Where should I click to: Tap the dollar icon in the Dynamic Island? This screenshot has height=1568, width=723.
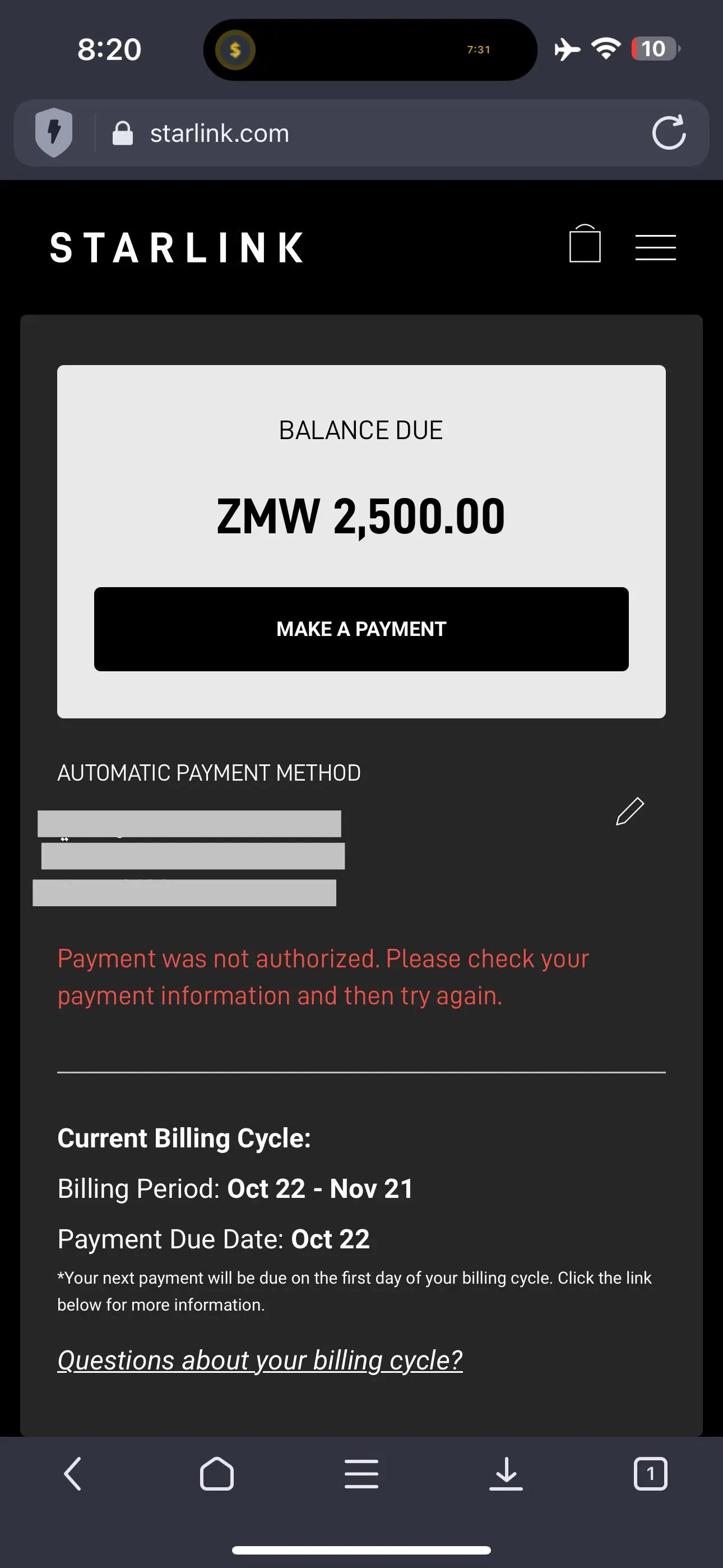click(234, 49)
